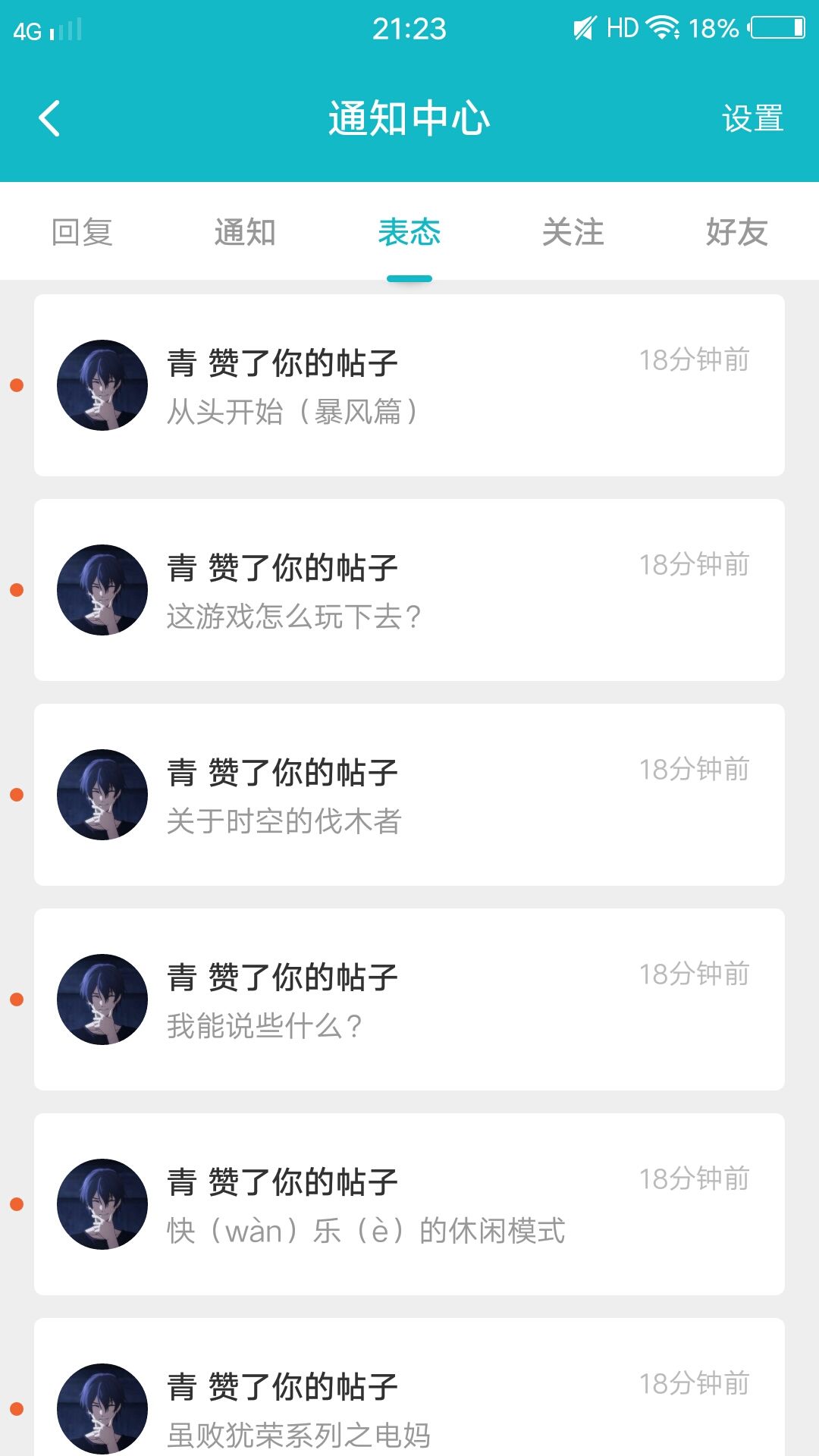This screenshot has width=819, height=1456.
Task: Switch to the 关注 tab
Action: [573, 232]
